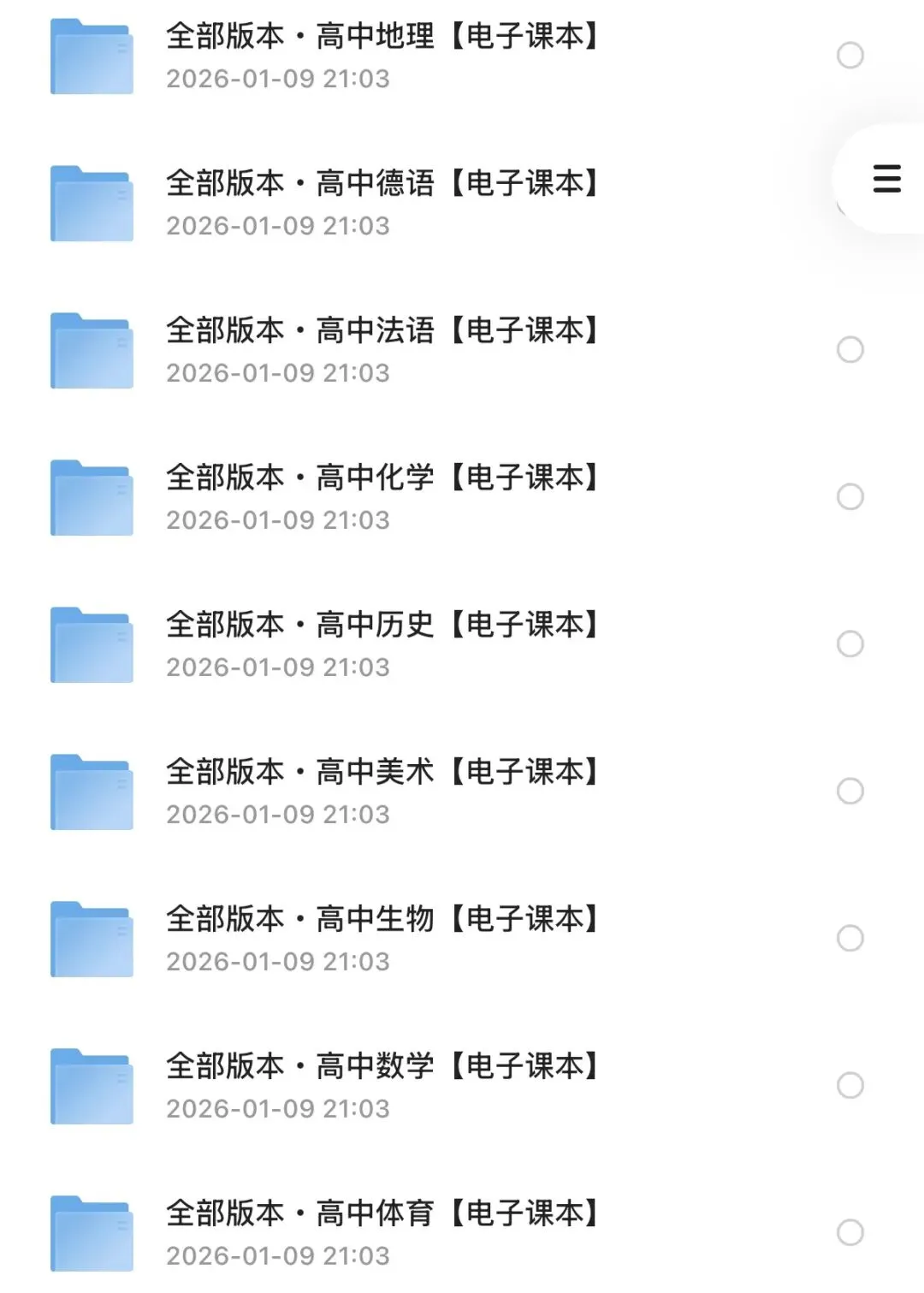This screenshot has height=1293, width=924.
Task: View the 高中历史 电子课本 folder
Action: 382,626
